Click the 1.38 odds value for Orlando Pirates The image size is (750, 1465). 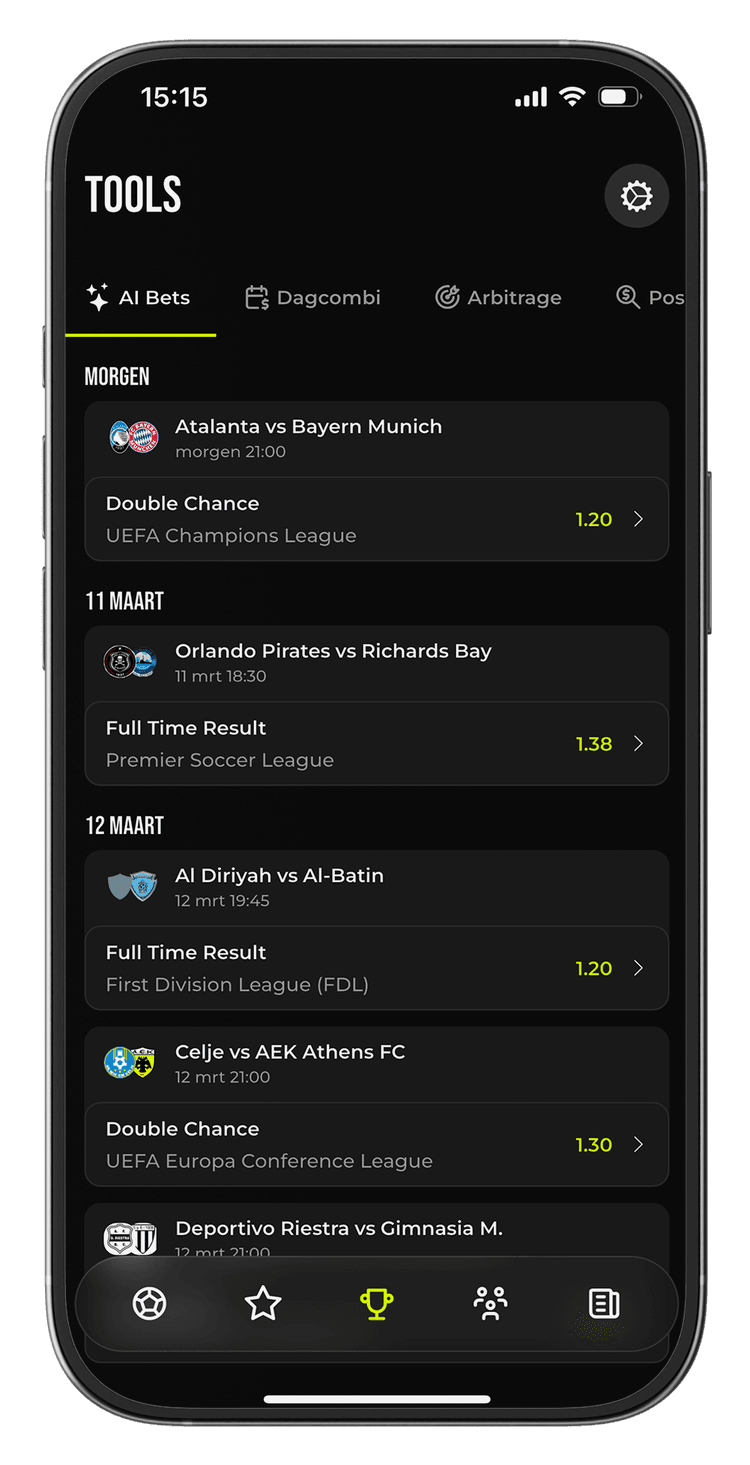coord(594,743)
